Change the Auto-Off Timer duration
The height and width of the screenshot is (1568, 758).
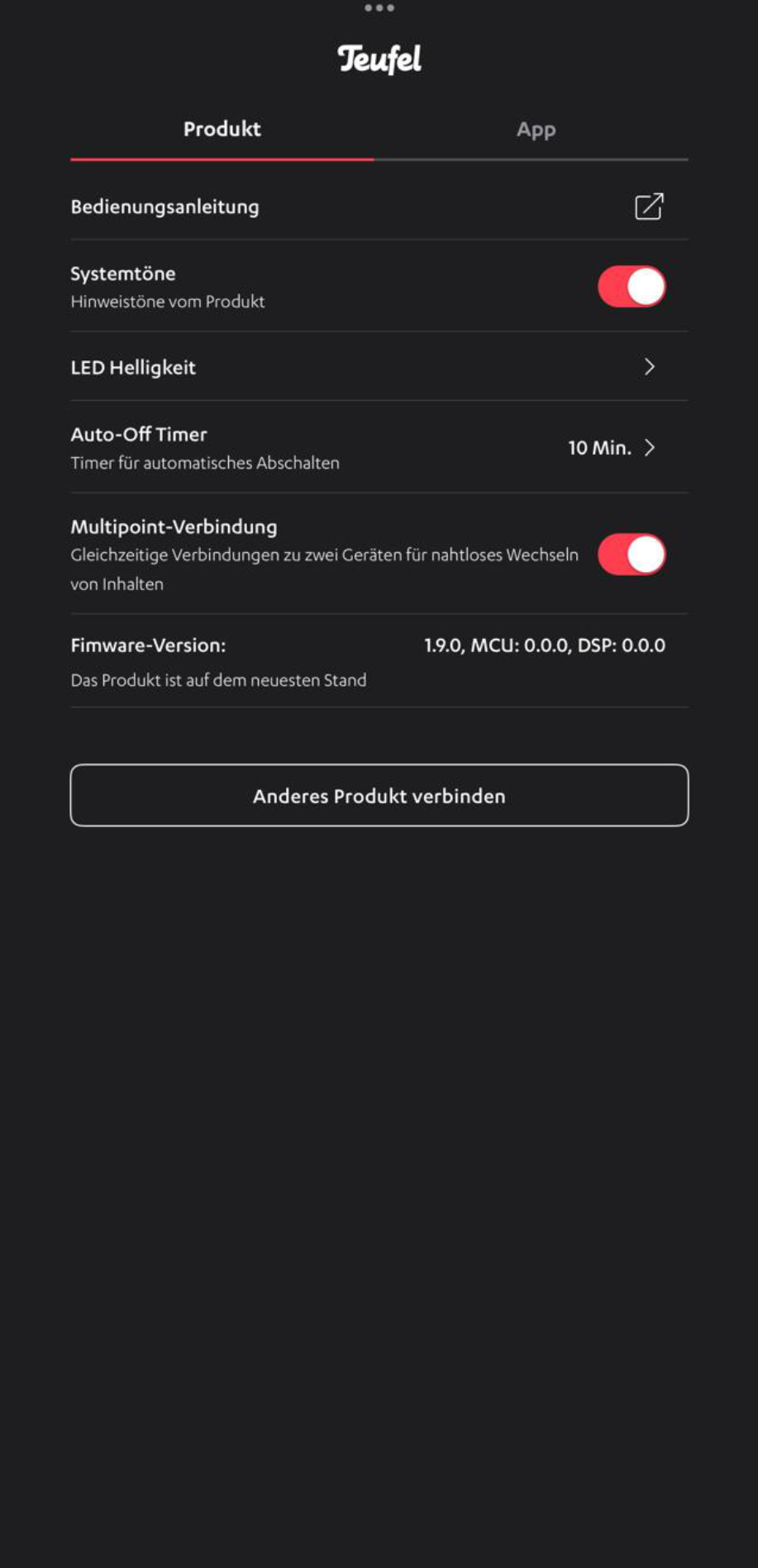coord(379,447)
